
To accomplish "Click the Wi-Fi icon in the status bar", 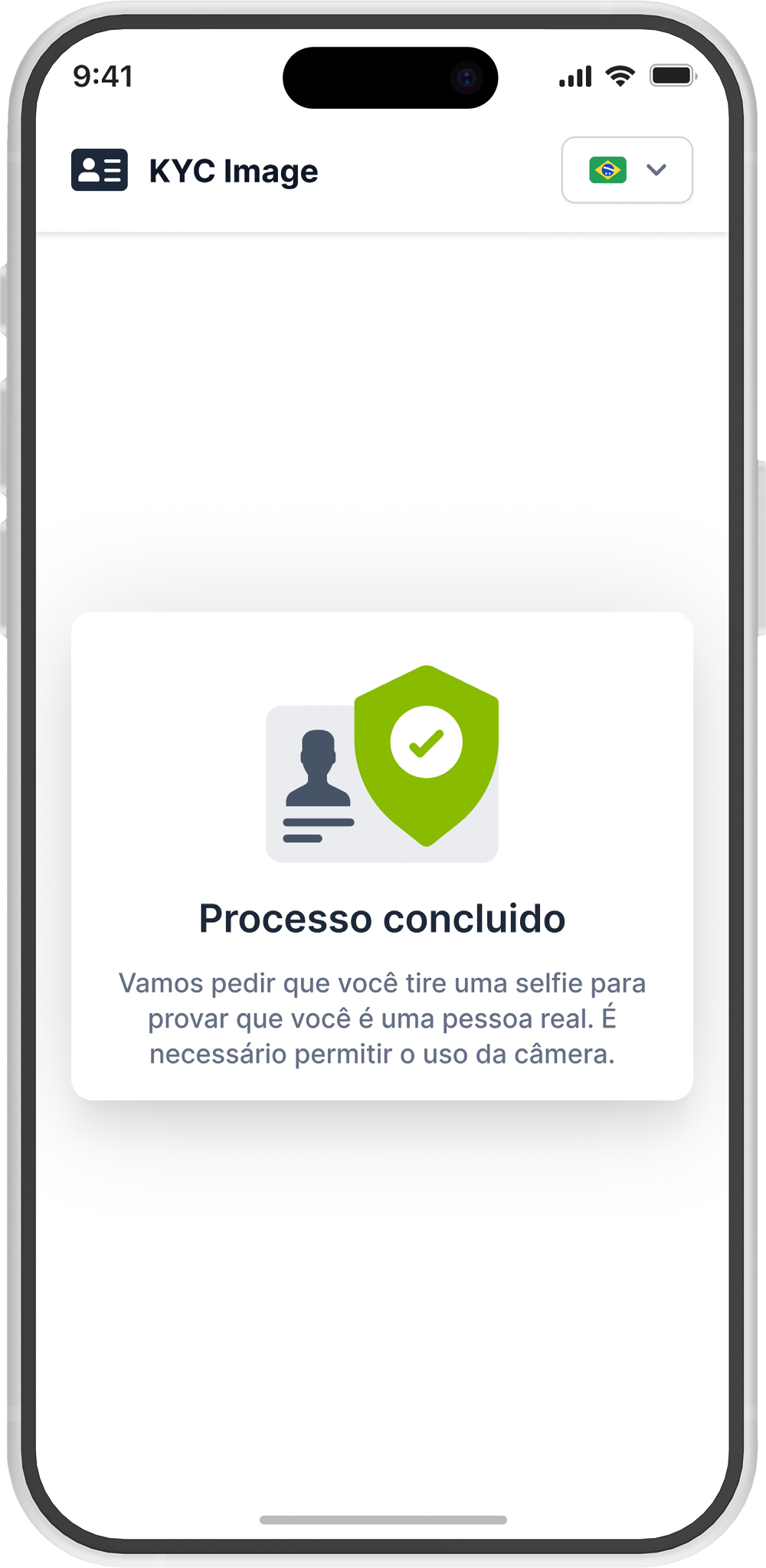I will tap(619, 75).
